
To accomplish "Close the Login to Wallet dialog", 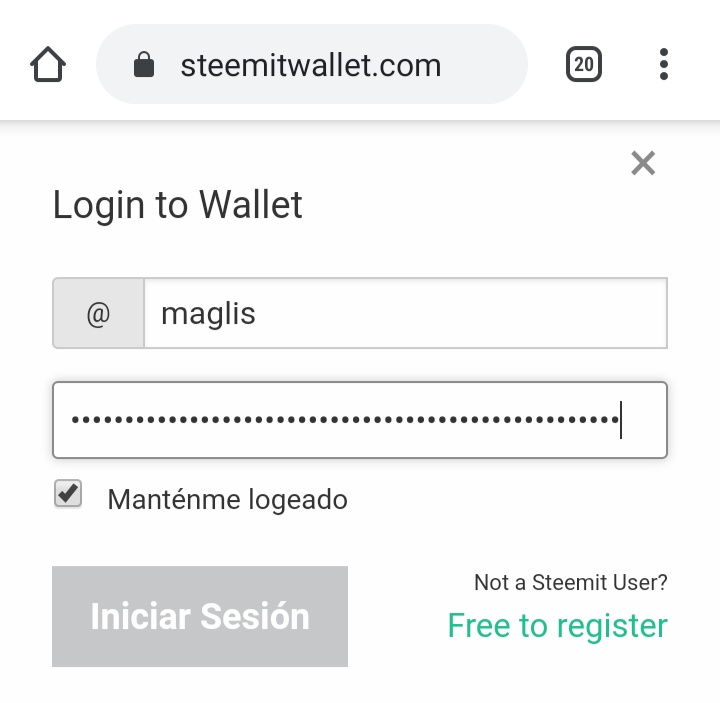I will 643,163.
